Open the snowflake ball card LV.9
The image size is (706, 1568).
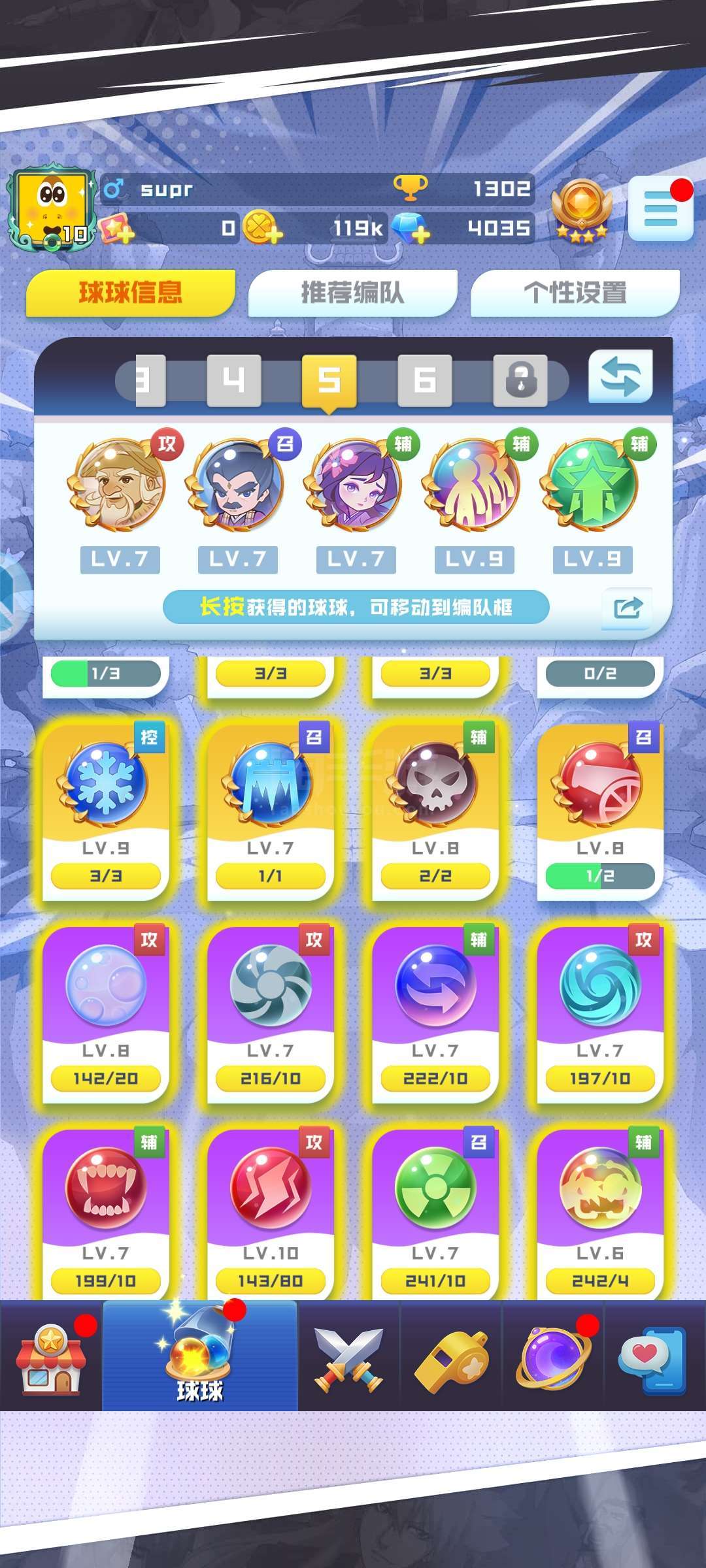pos(105,810)
